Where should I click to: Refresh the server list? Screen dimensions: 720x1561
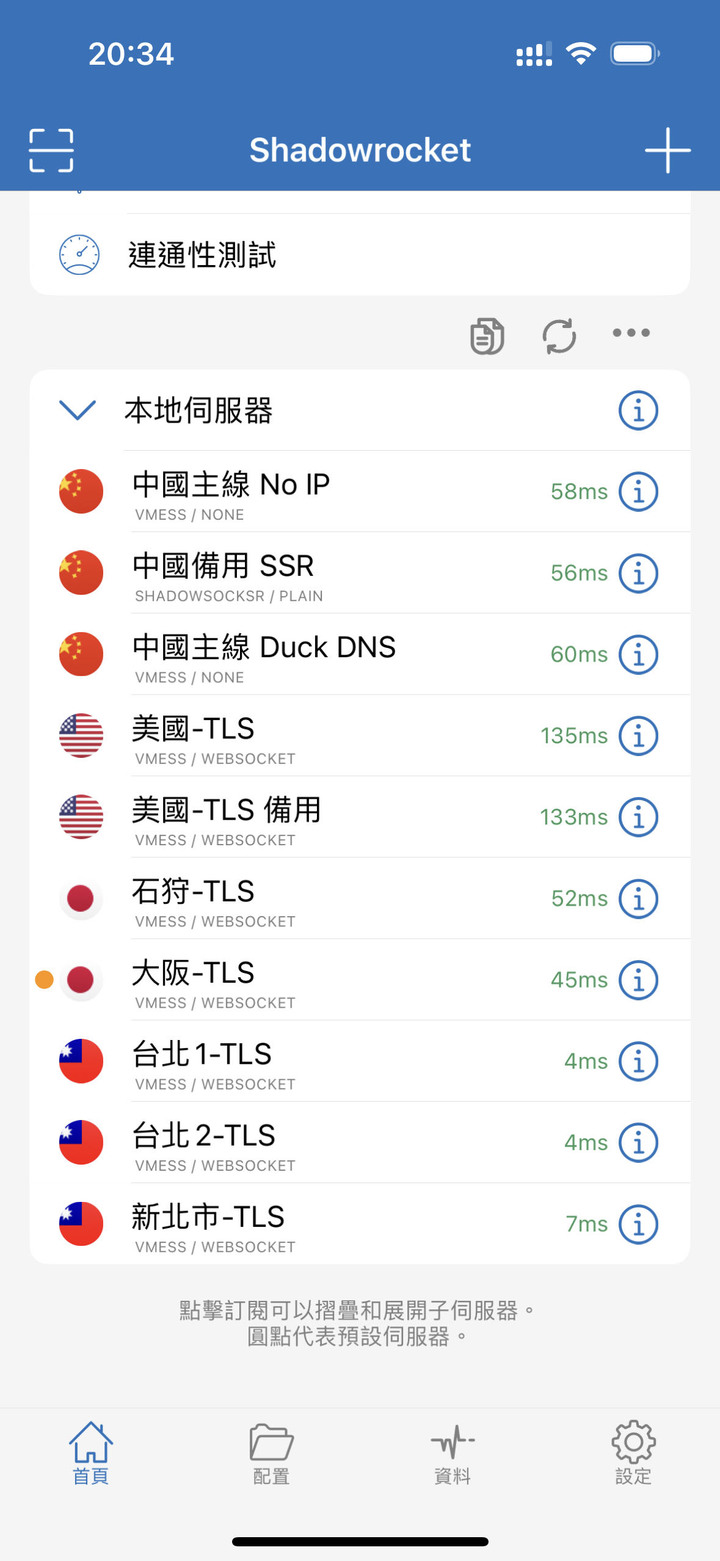559,336
